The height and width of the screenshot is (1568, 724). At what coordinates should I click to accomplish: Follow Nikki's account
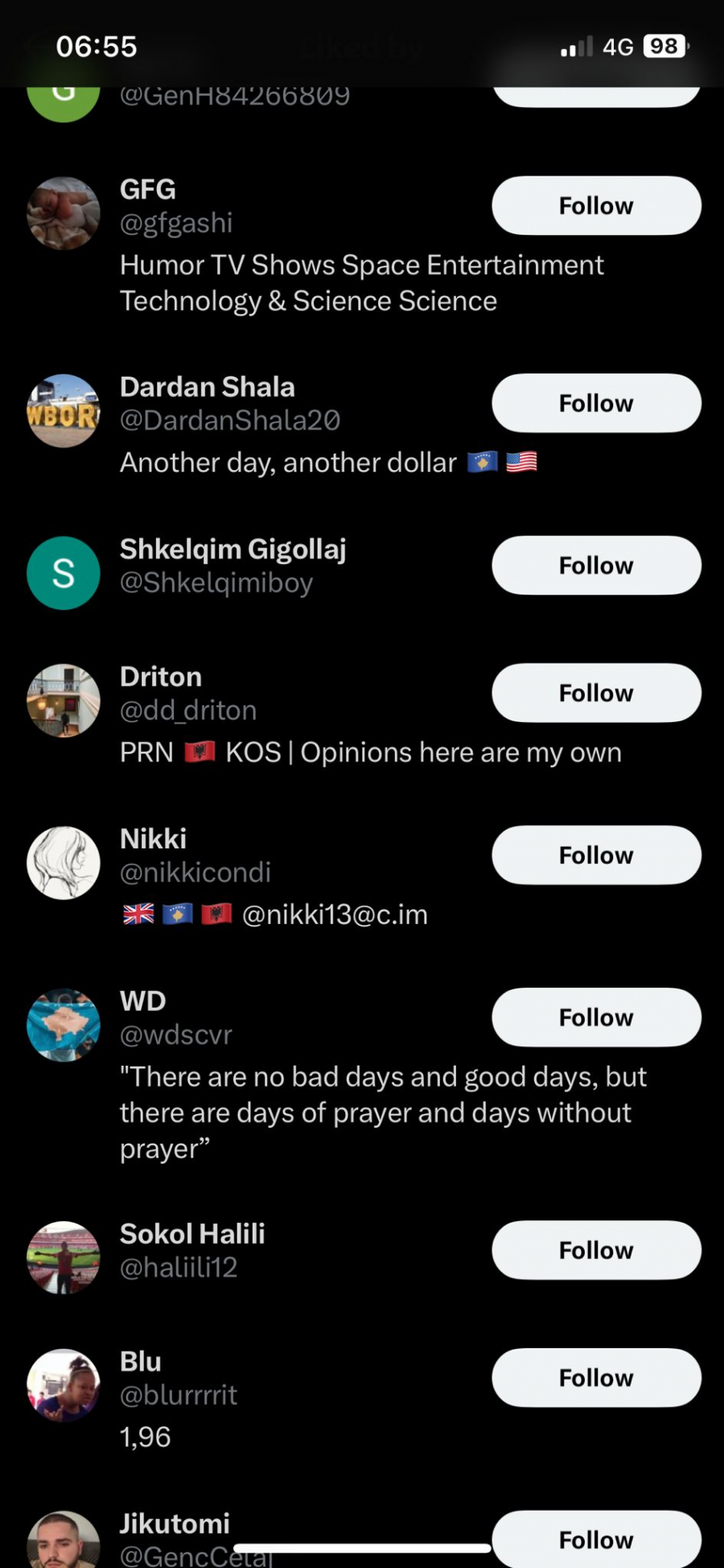596,856
